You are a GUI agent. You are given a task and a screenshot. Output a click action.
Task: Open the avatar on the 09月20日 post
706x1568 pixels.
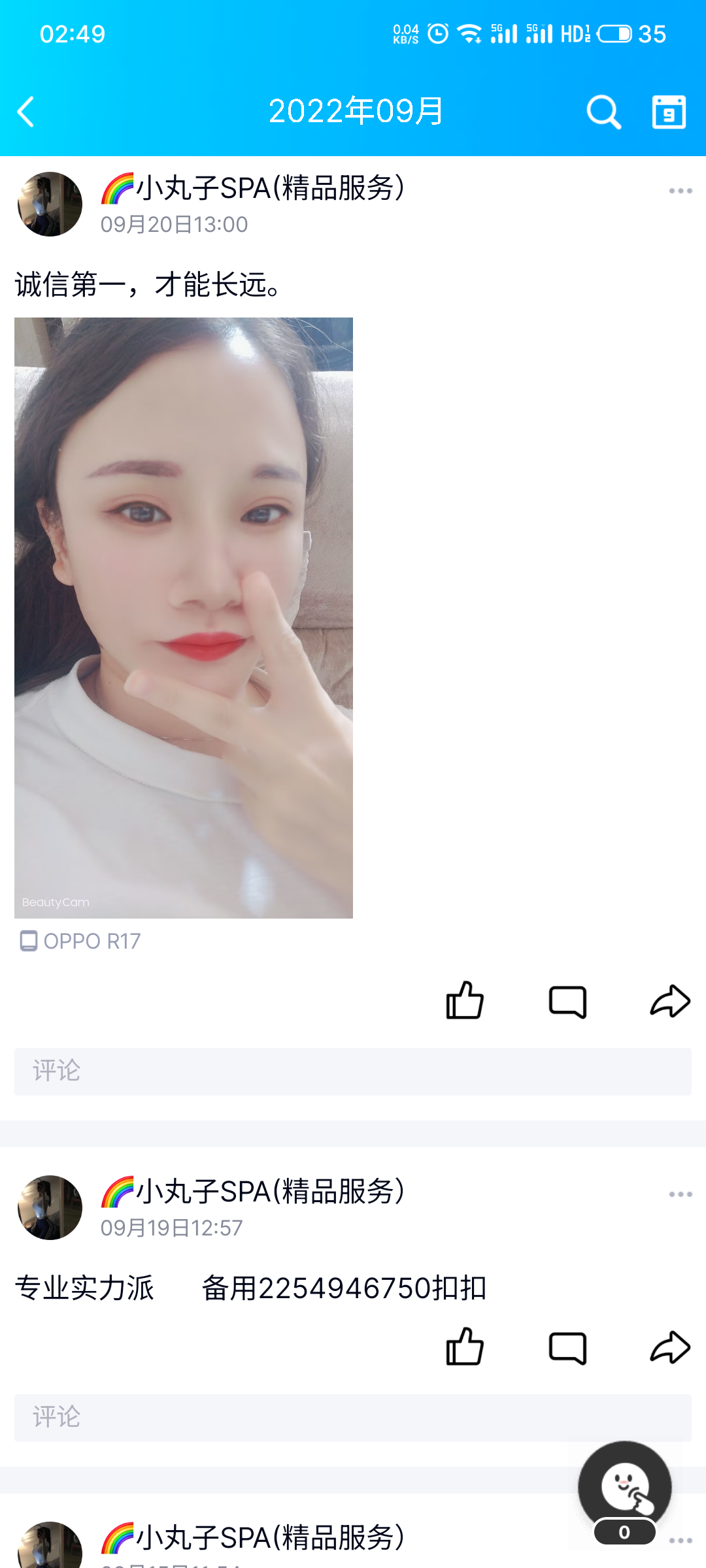50,204
